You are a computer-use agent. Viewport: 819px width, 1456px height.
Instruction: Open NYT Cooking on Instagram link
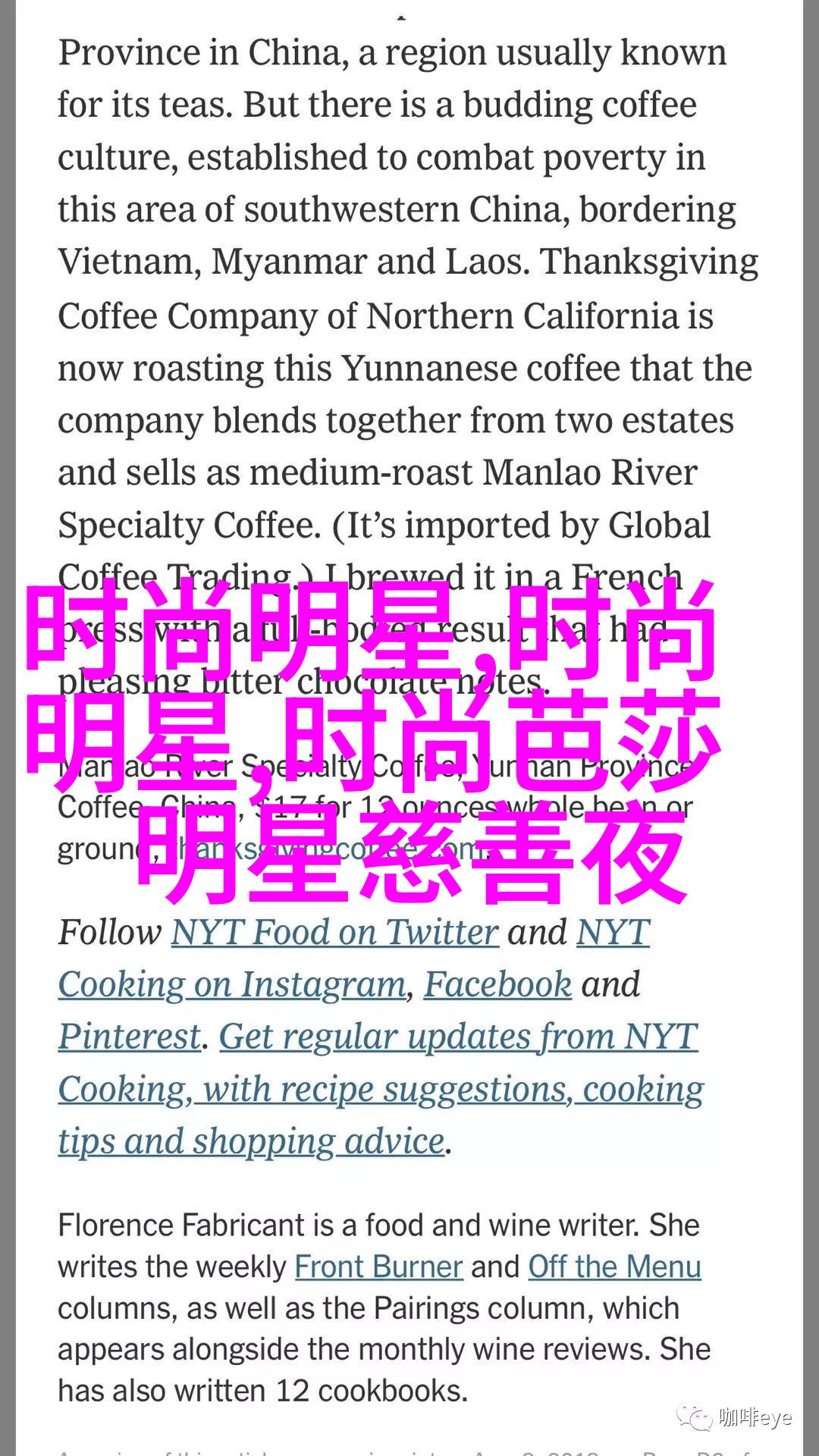click(x=232, y=984)
